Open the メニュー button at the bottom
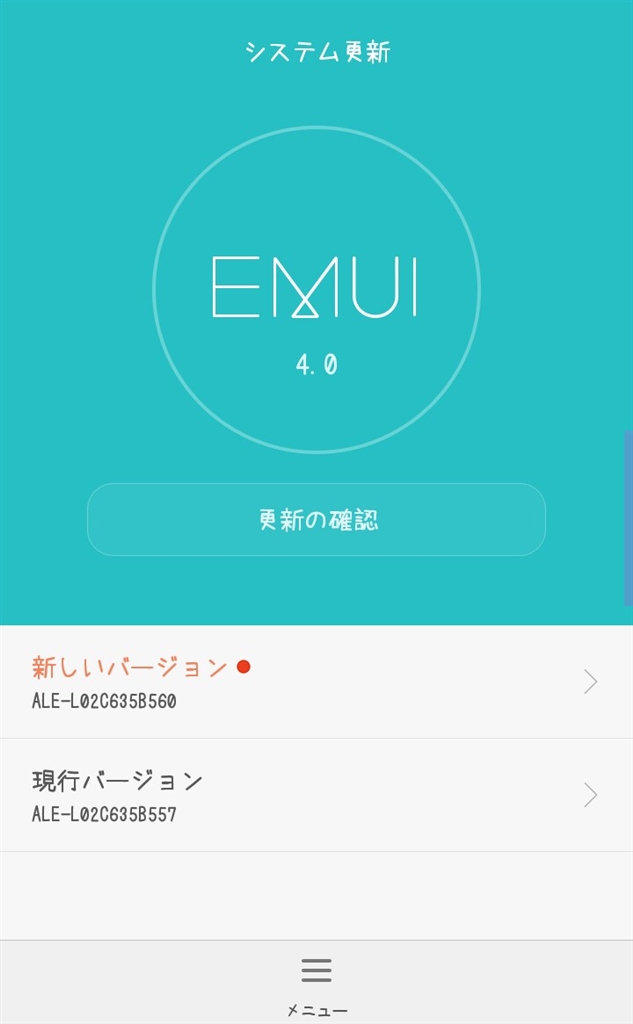Screen dimensions: 633x1024 [316, 982]
